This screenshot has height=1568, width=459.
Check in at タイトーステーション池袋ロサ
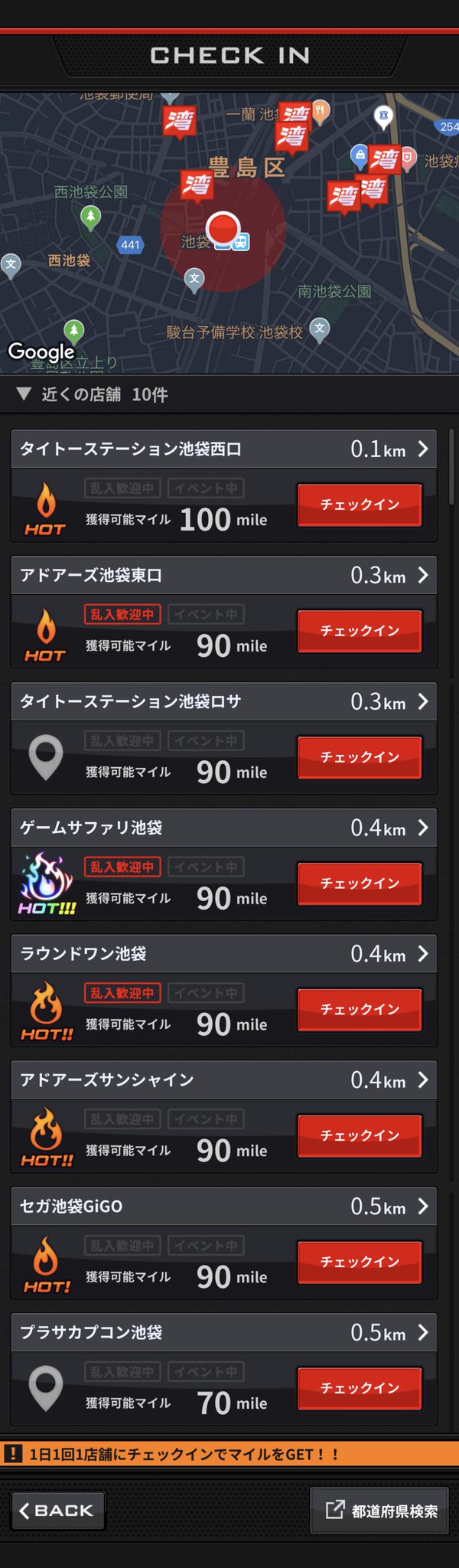coord(360,757)
